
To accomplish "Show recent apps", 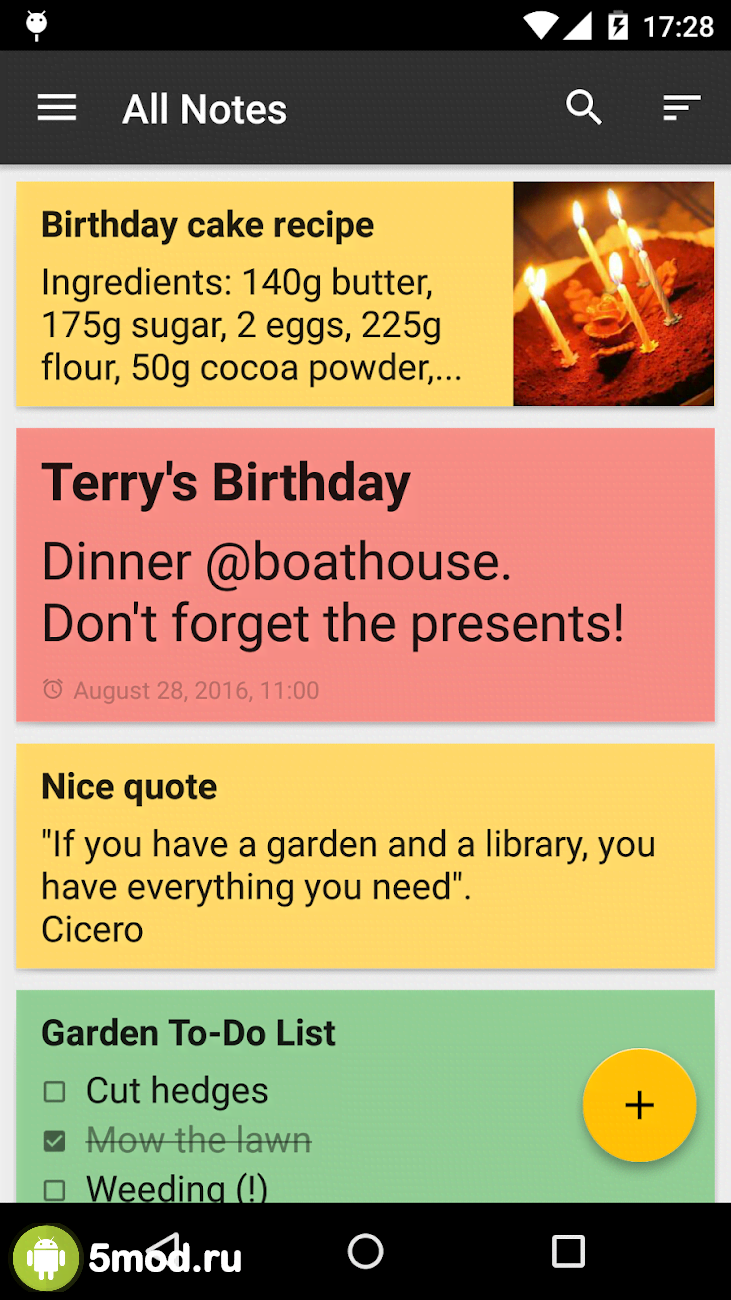I will pos(568,1251).
